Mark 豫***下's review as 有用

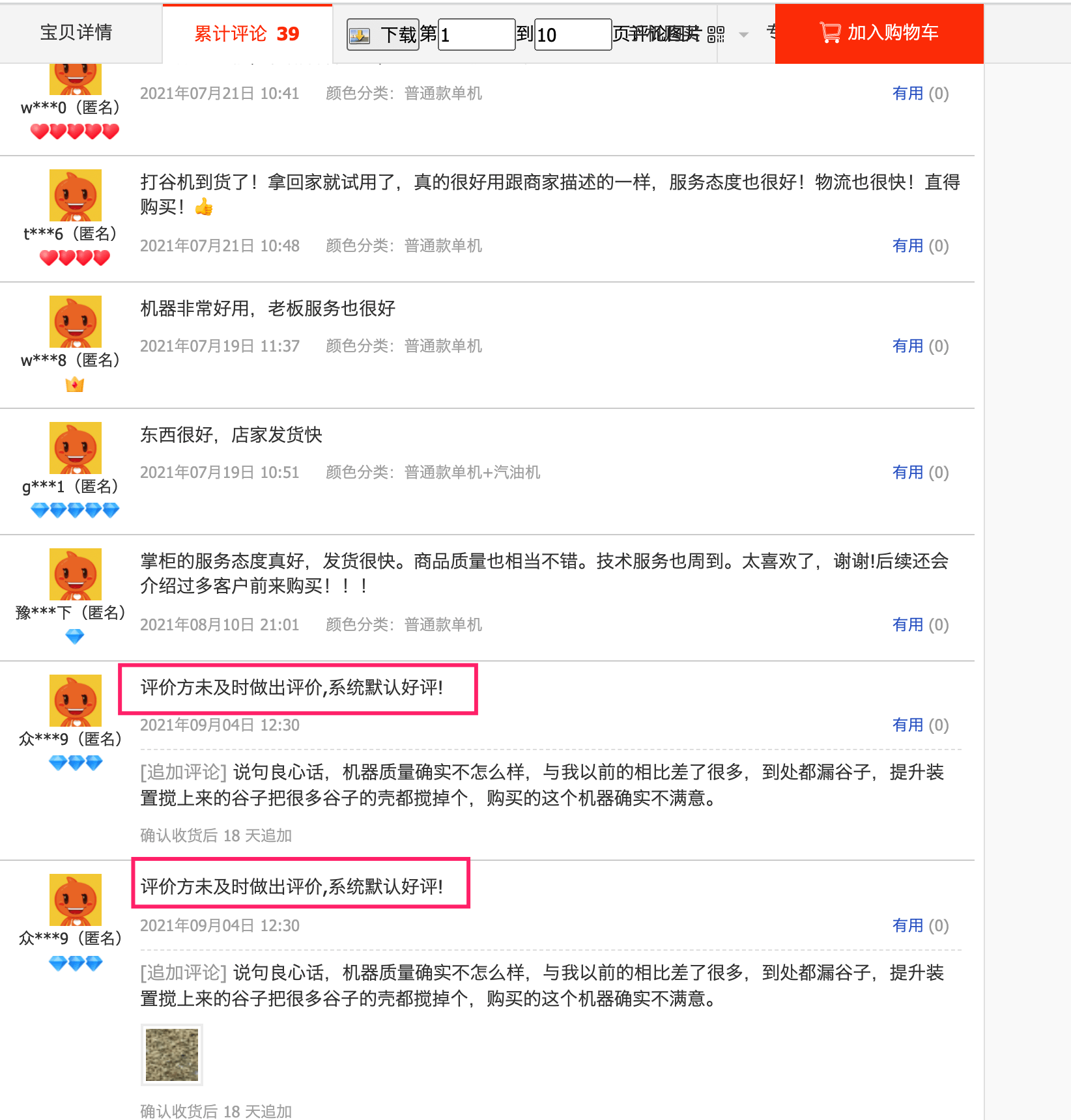pyautogui.click(x=919, y=624)
